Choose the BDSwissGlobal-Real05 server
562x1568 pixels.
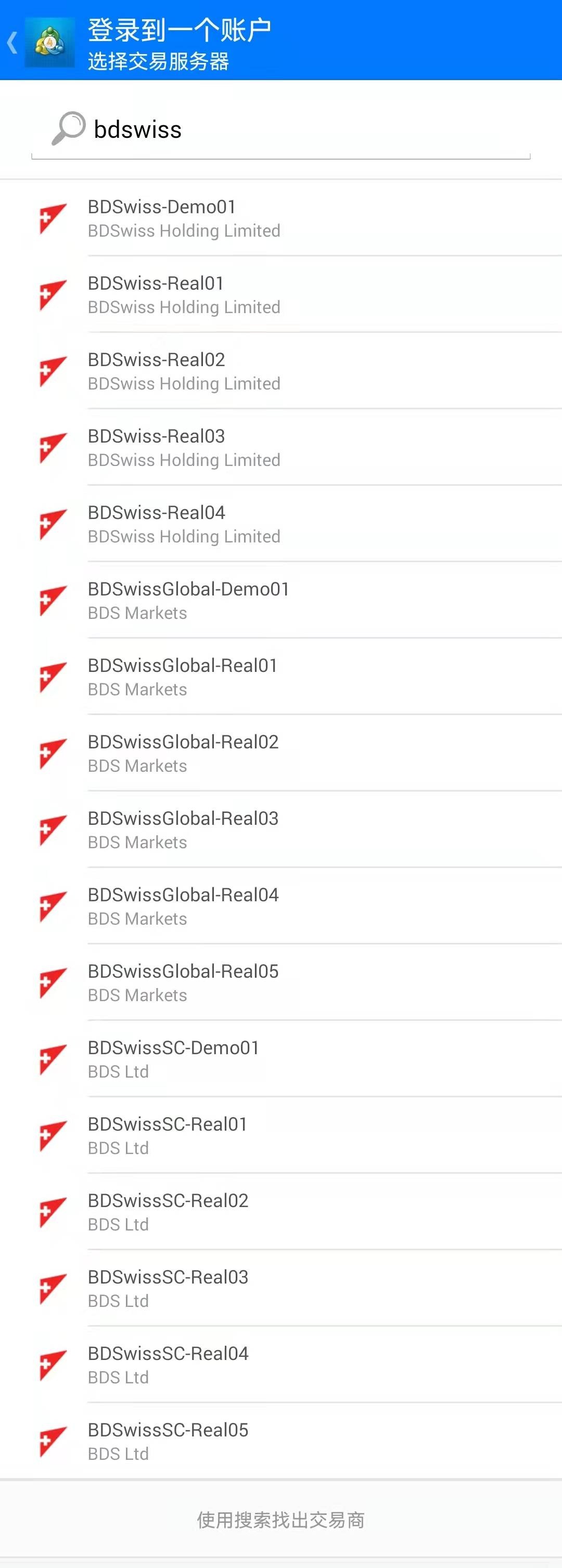(280, 982)
